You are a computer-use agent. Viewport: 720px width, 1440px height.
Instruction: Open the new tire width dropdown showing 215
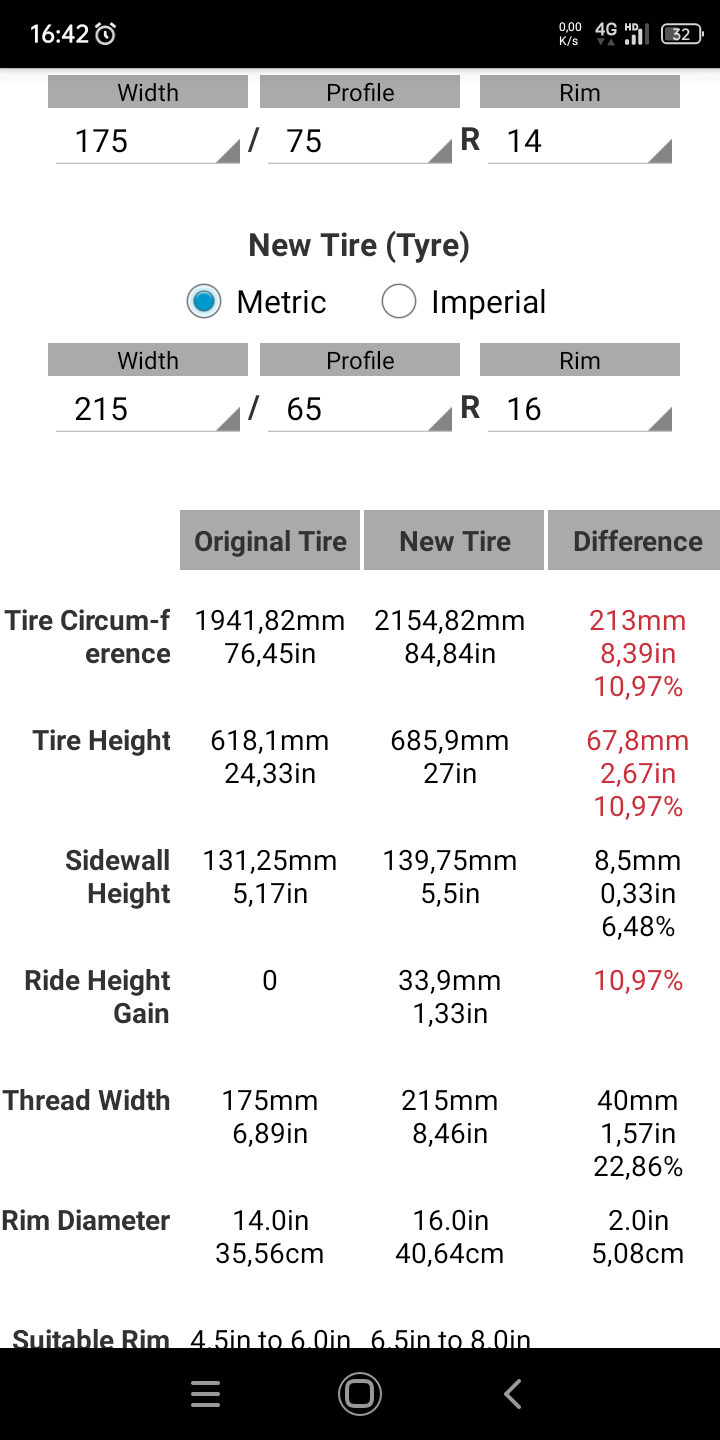point(148,409)
